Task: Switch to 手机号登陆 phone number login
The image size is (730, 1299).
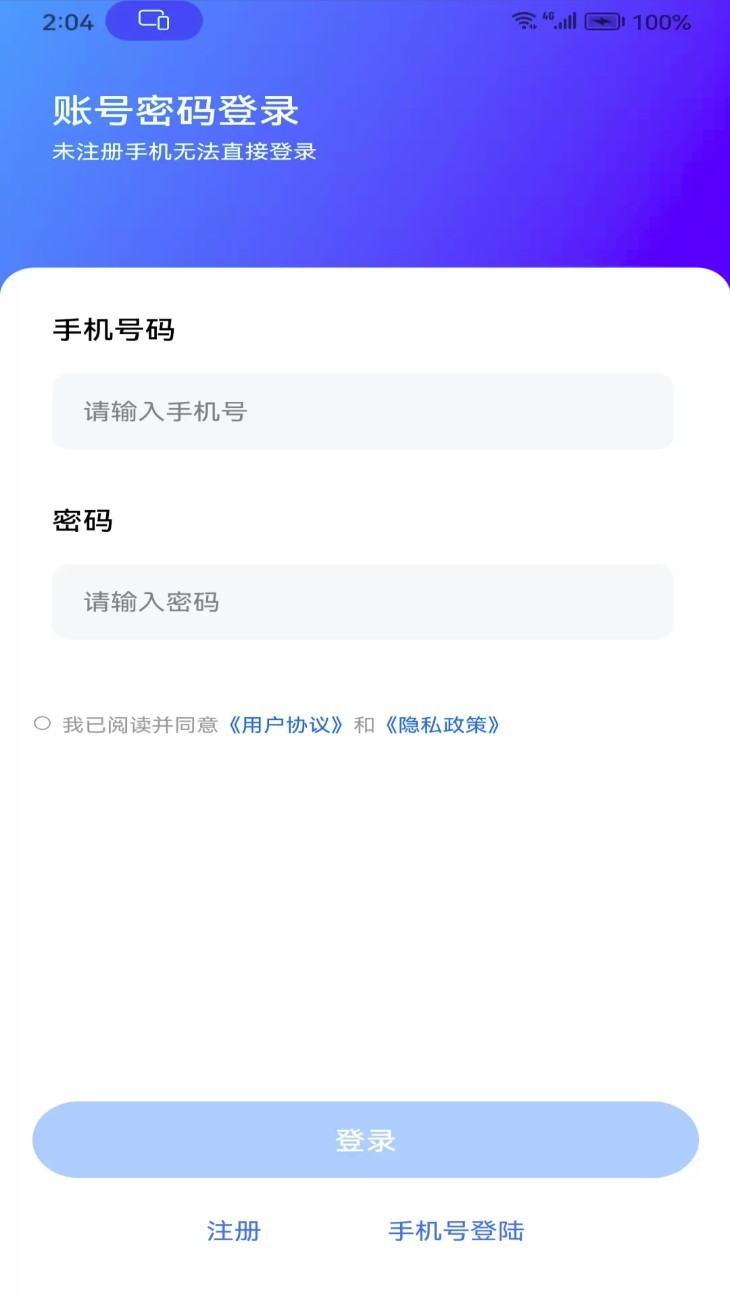Action: (457, 1231)
